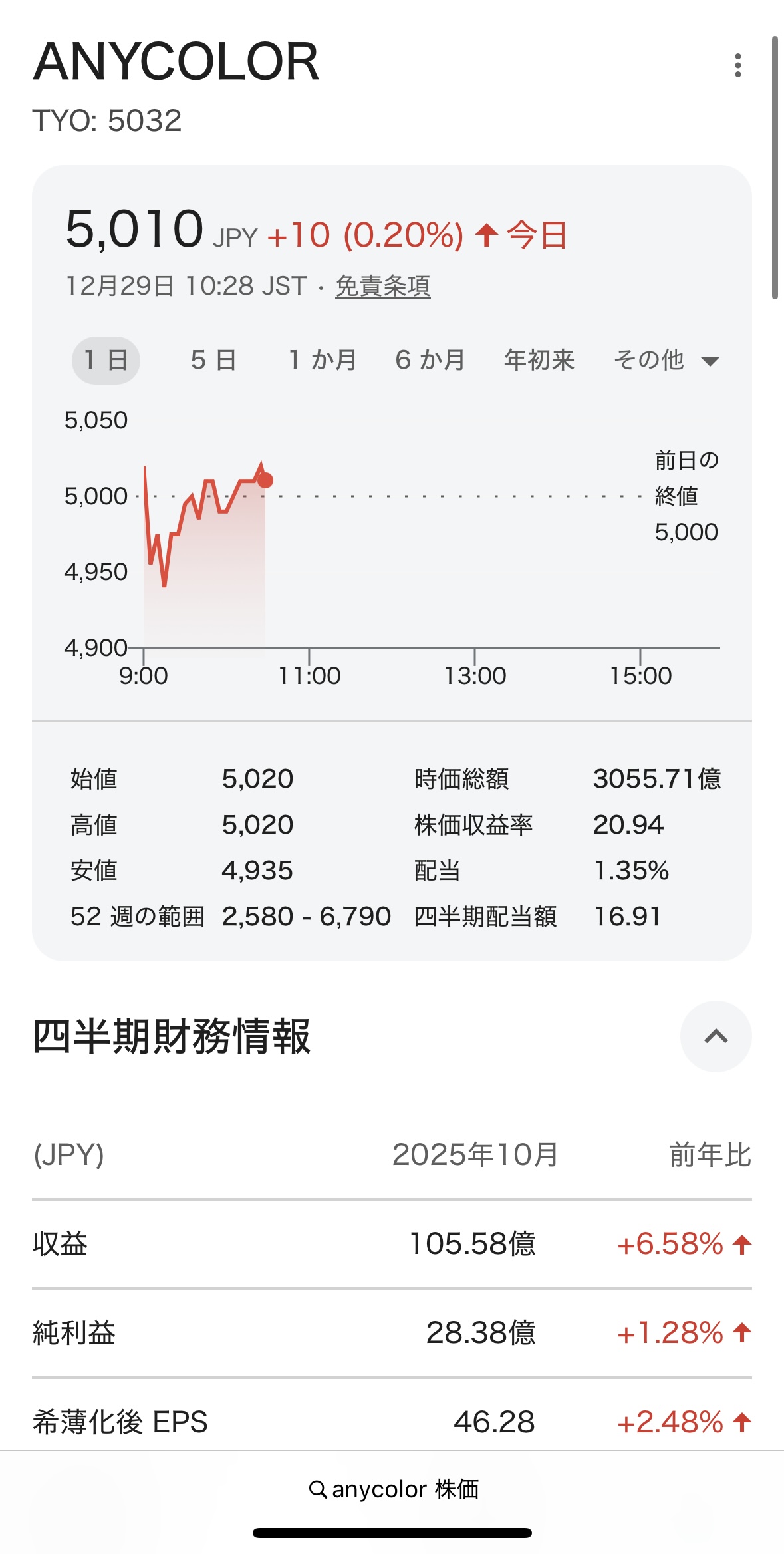View the 年初来 year-to-date chart
The height and width of the screenshot is (1554, 784).
coord(539,361)
